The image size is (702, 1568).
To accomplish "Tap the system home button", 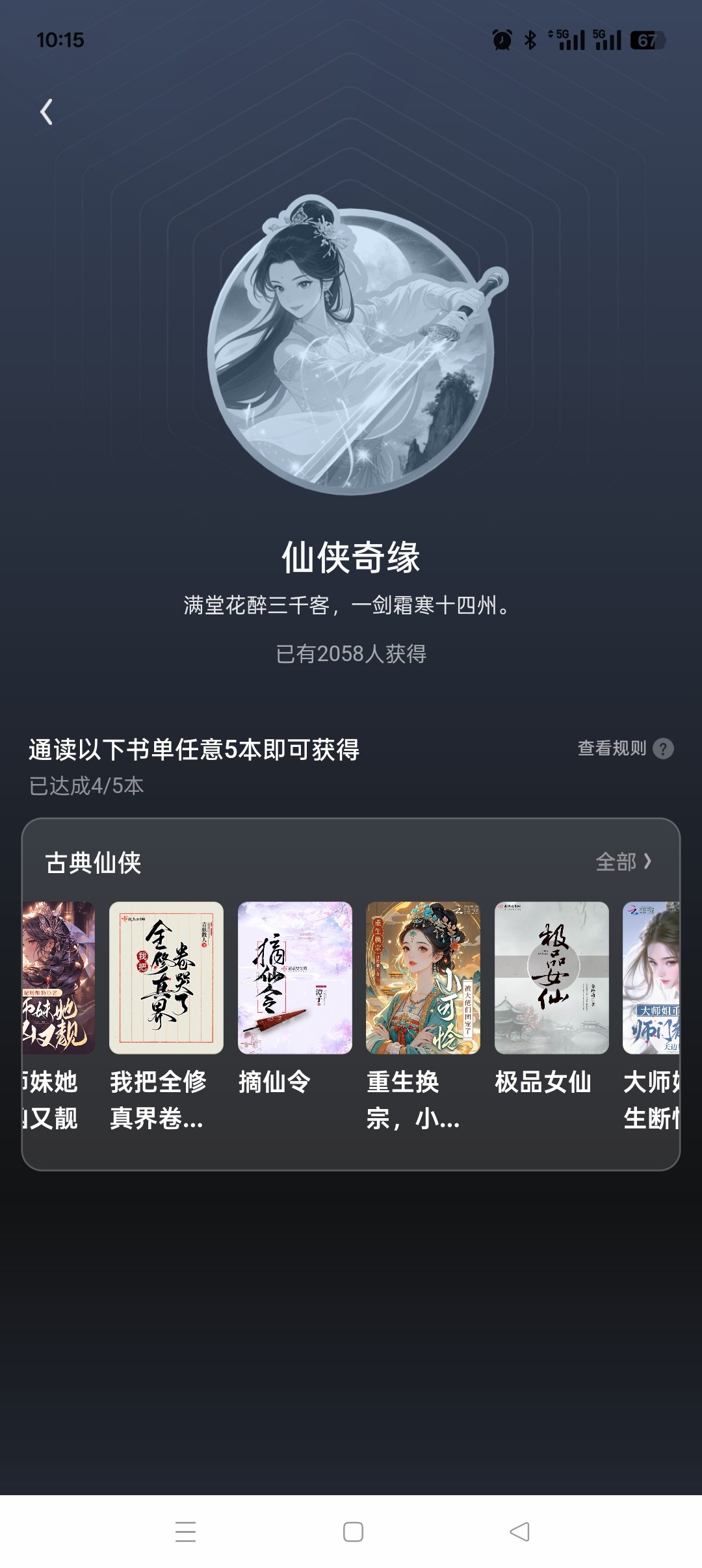I will tap(352, 1532).
